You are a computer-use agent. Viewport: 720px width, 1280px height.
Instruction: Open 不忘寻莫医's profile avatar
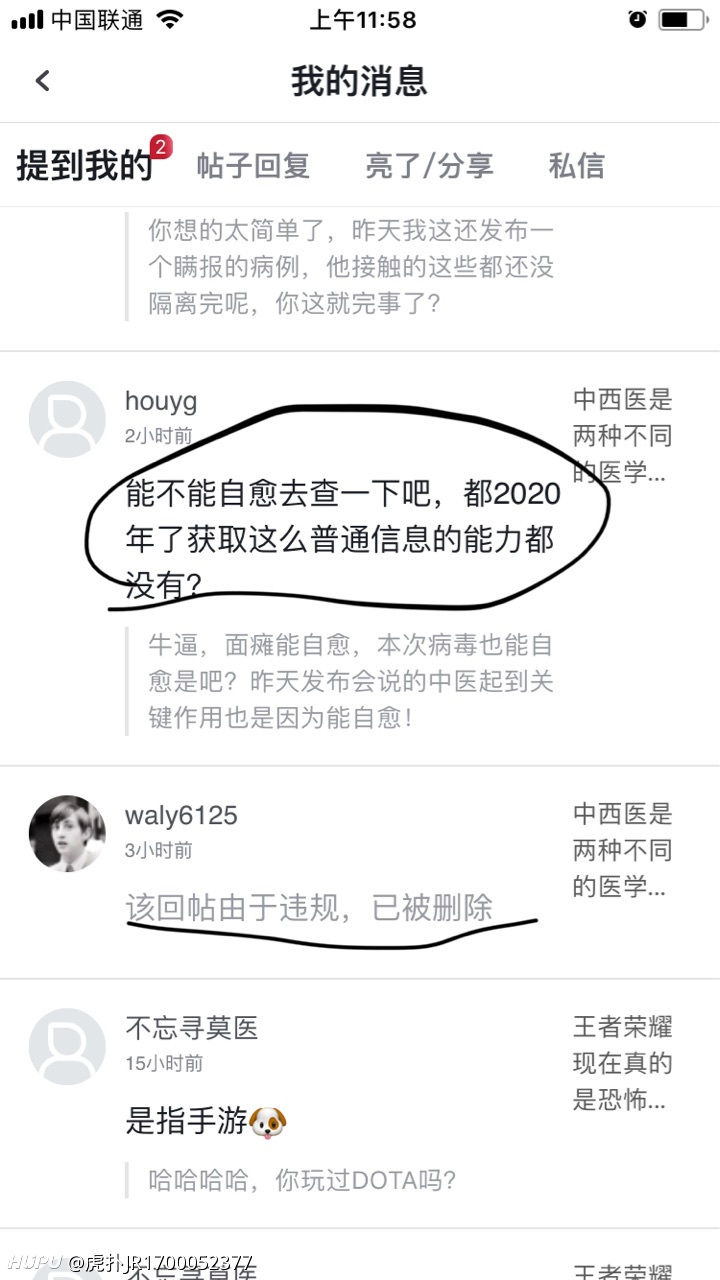click(x=67, y=1046)
